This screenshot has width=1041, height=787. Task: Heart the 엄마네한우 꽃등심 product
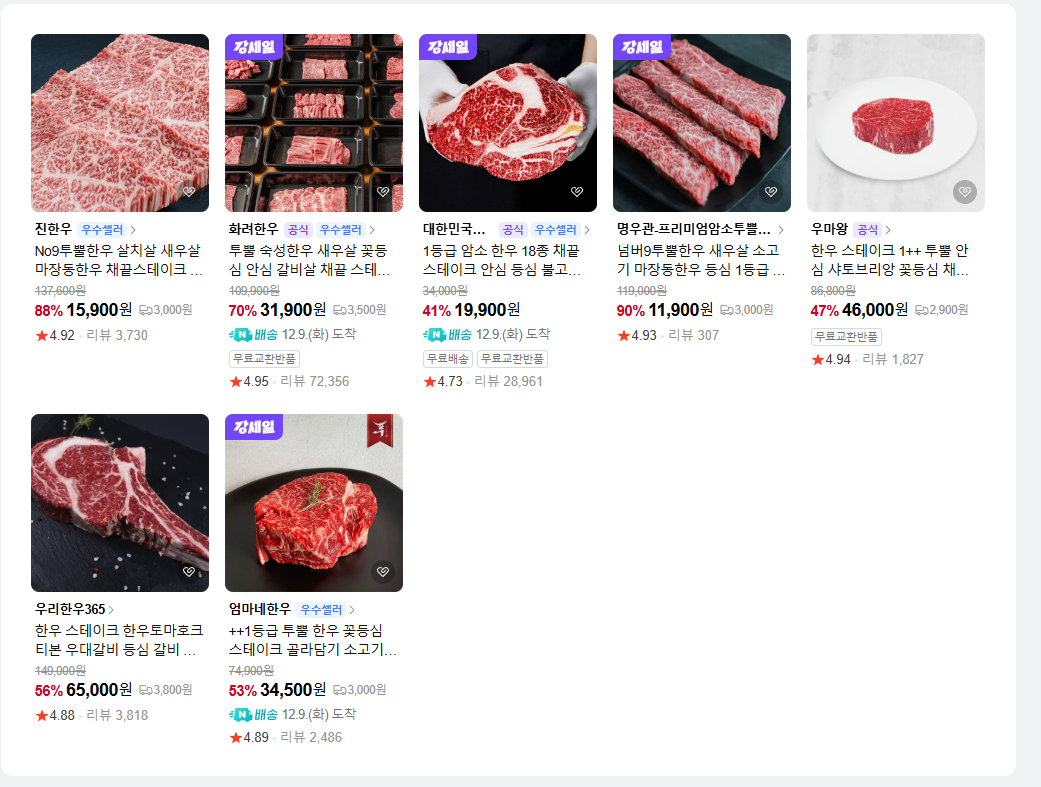coord(383,572)
